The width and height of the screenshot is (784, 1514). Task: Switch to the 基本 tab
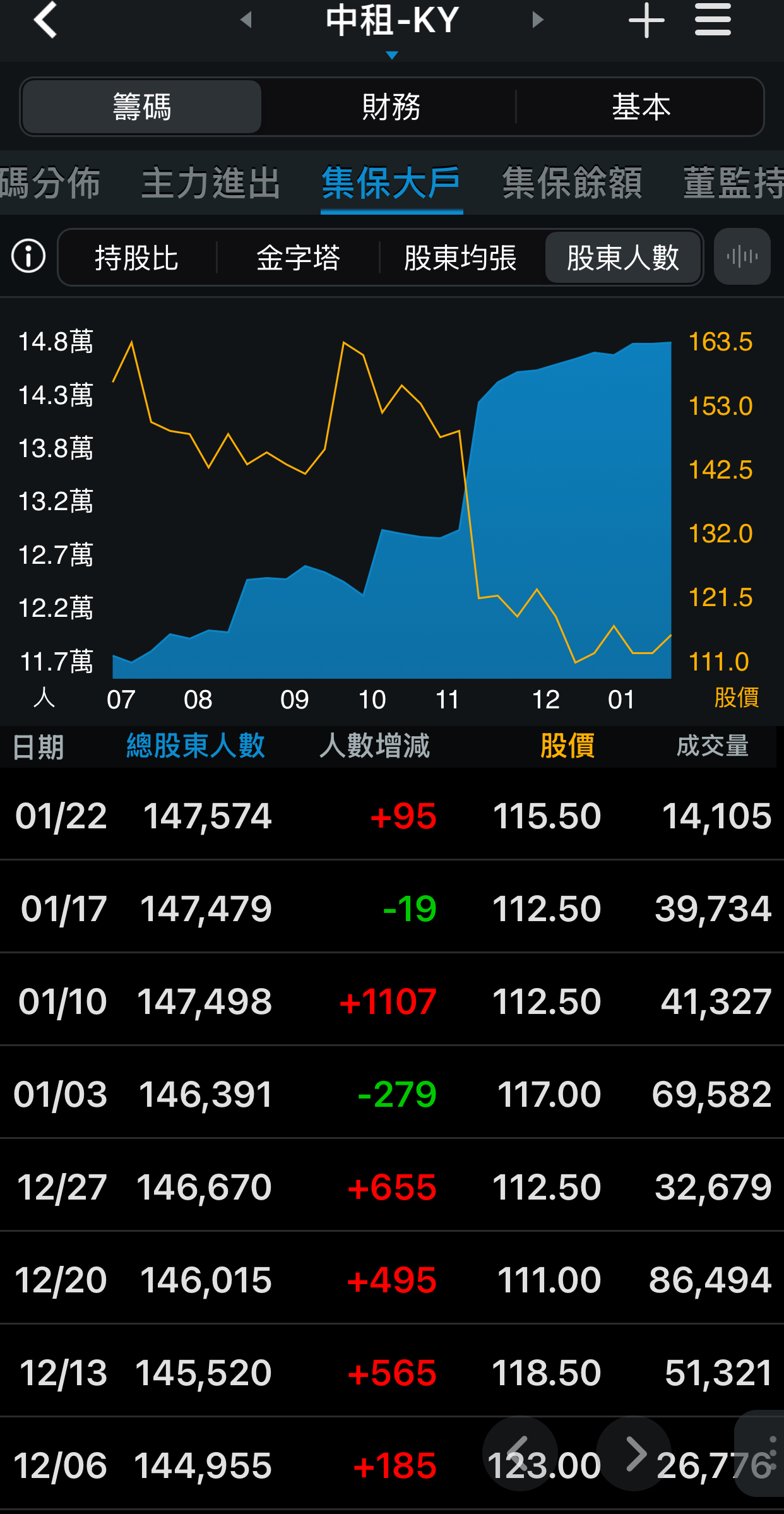click(641, 106)
